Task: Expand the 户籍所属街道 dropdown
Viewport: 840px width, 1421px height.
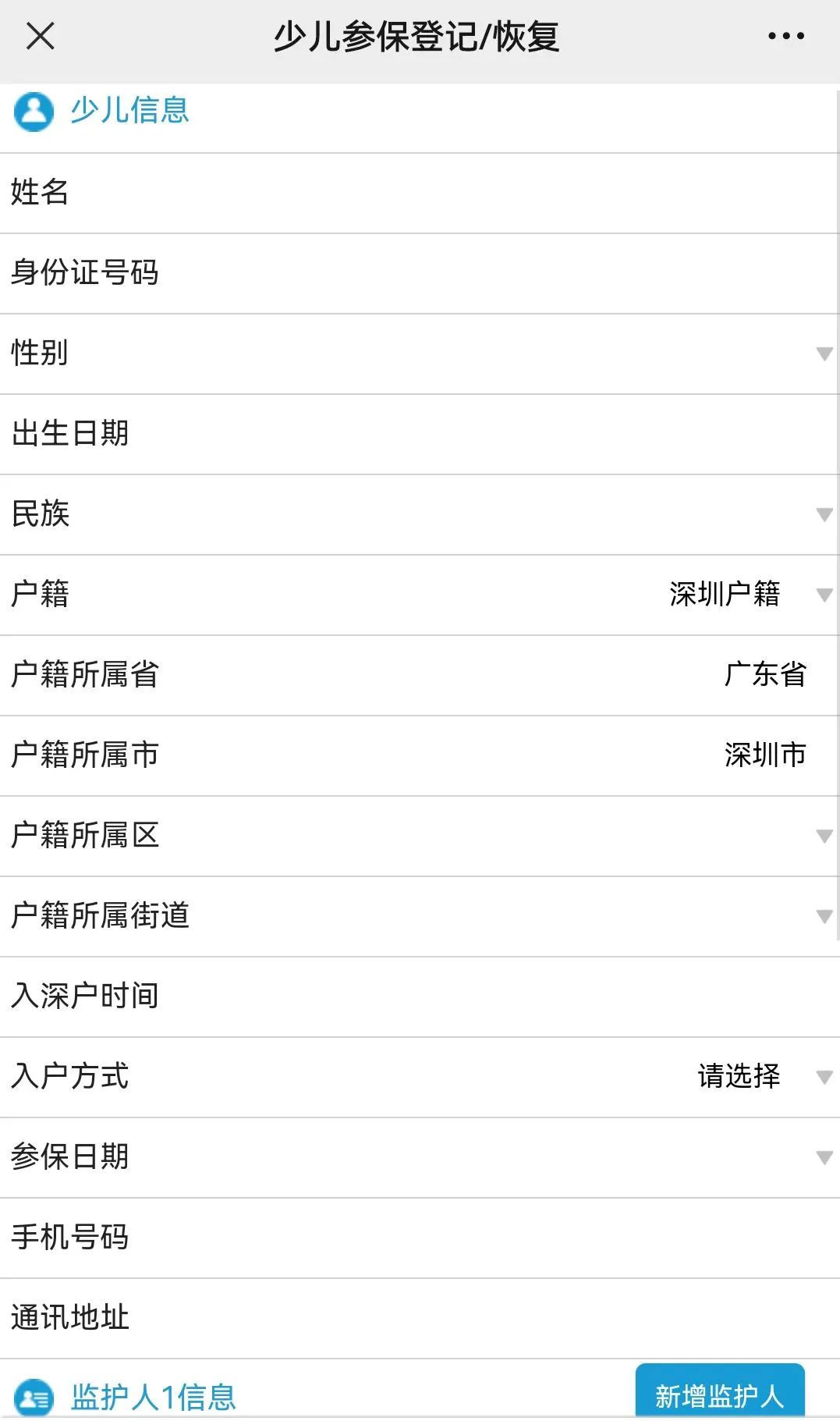Action: (x=420, y=917)
